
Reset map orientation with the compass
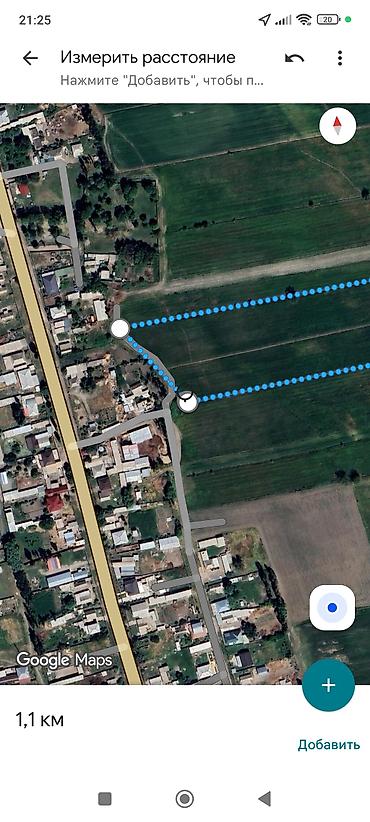[x=337, y=126]
